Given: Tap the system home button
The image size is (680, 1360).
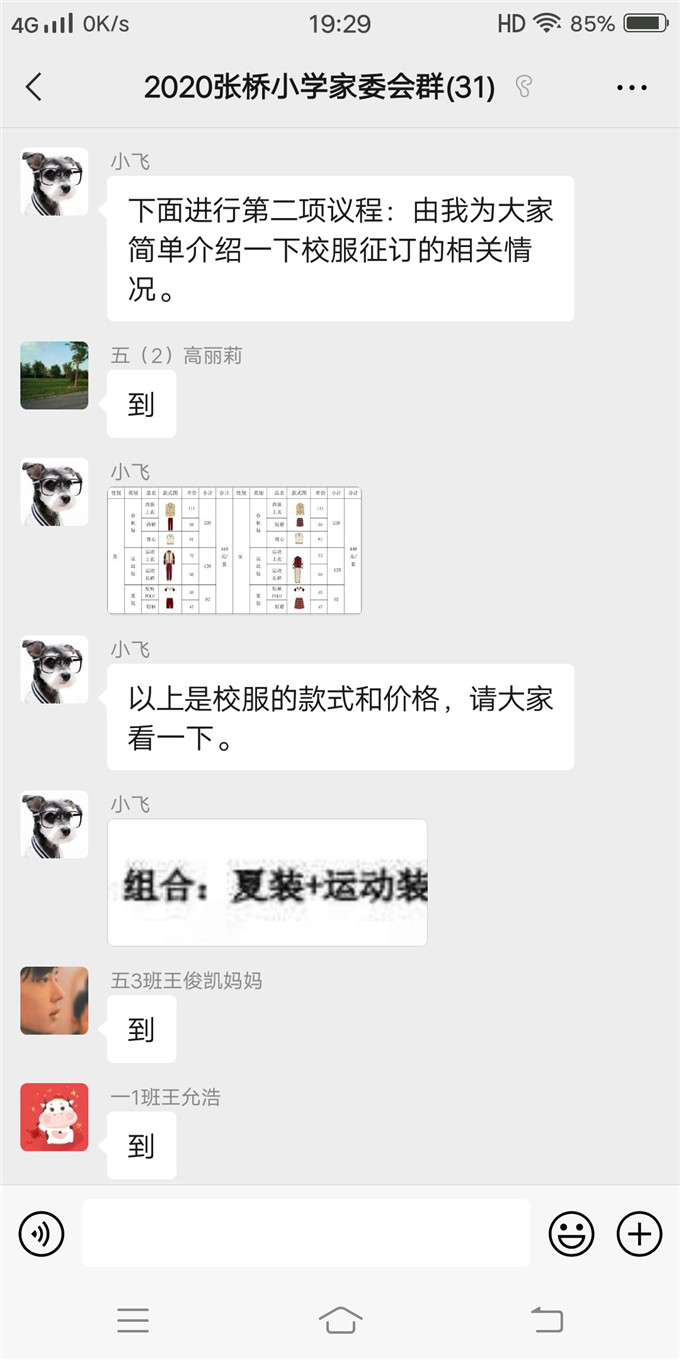Looking at the screenshot, I should [x=340, y=1320].
